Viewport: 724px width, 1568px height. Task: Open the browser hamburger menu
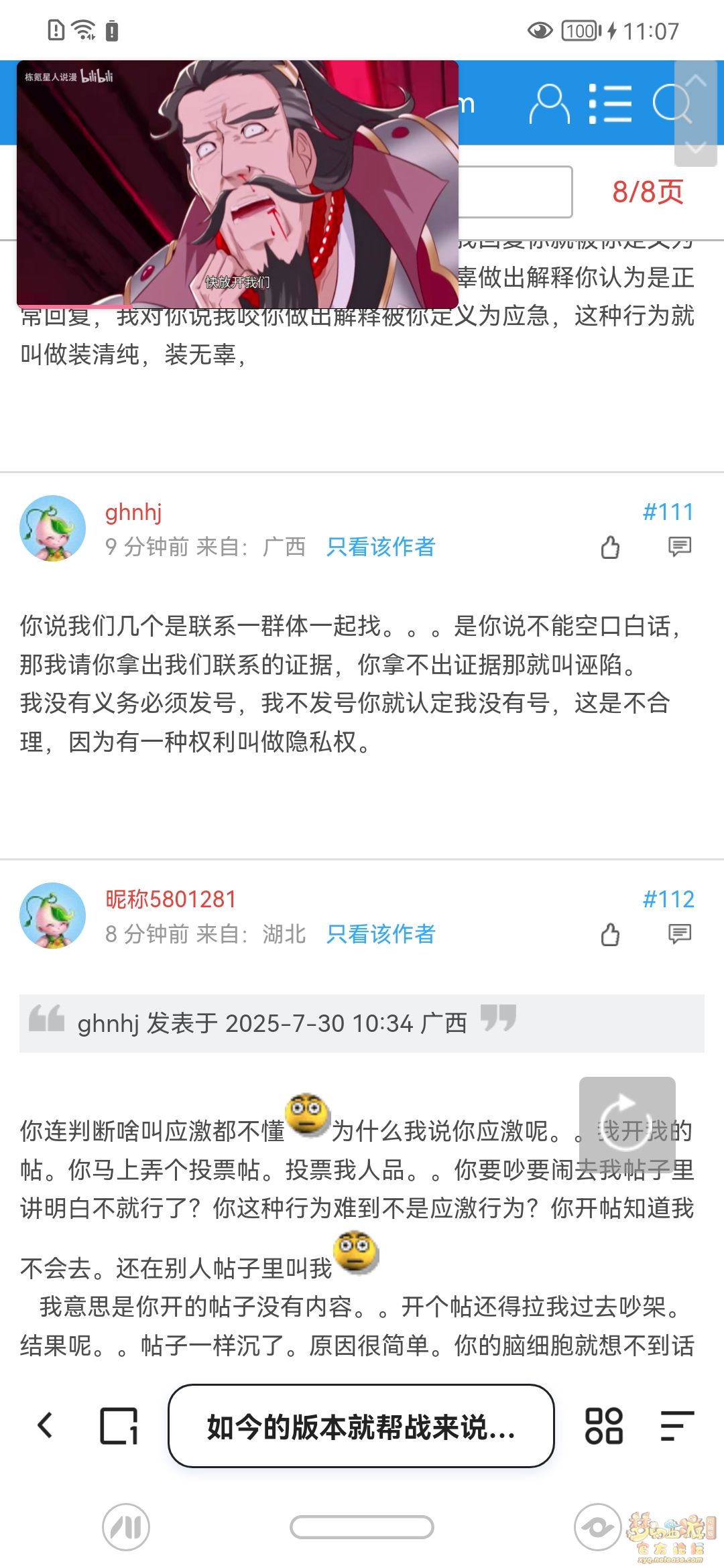676,1425
